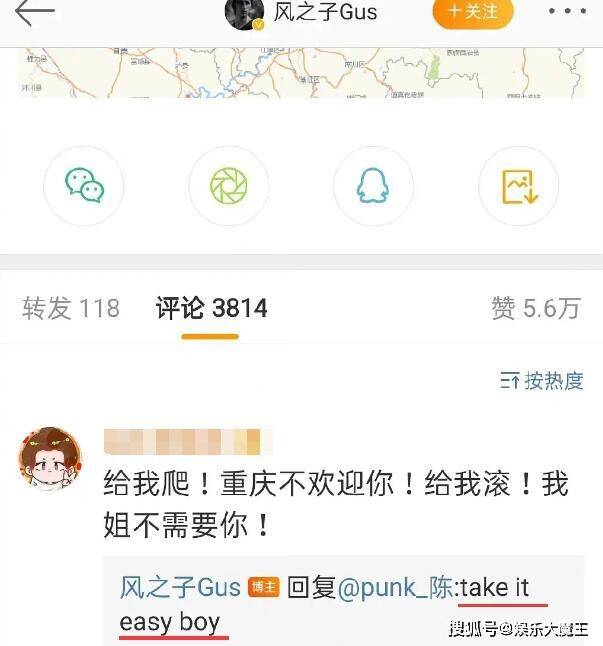603x646 pixels.
Task: Go back with the arrow icon
Action: [x=34, y=13]
